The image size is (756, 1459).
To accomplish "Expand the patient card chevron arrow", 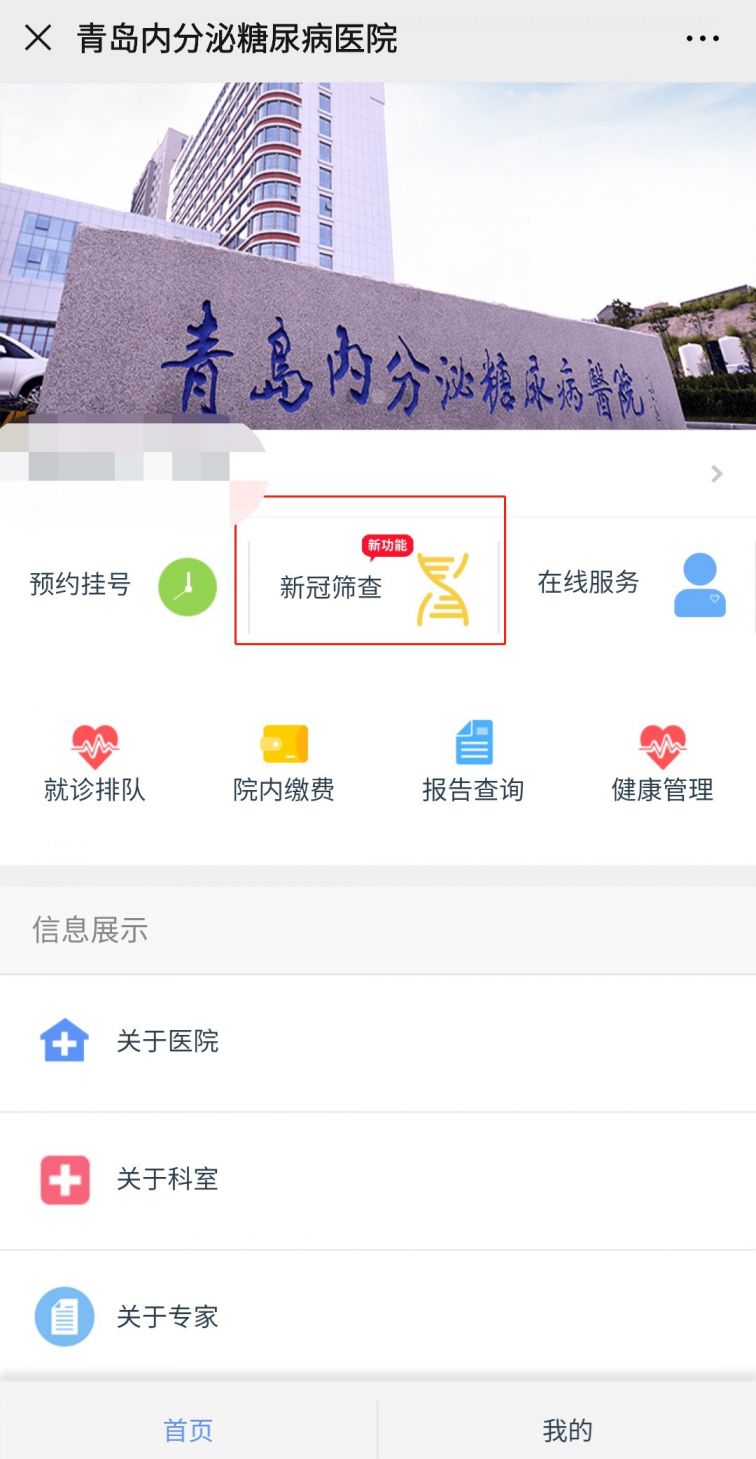I will (x=716, y=474).
